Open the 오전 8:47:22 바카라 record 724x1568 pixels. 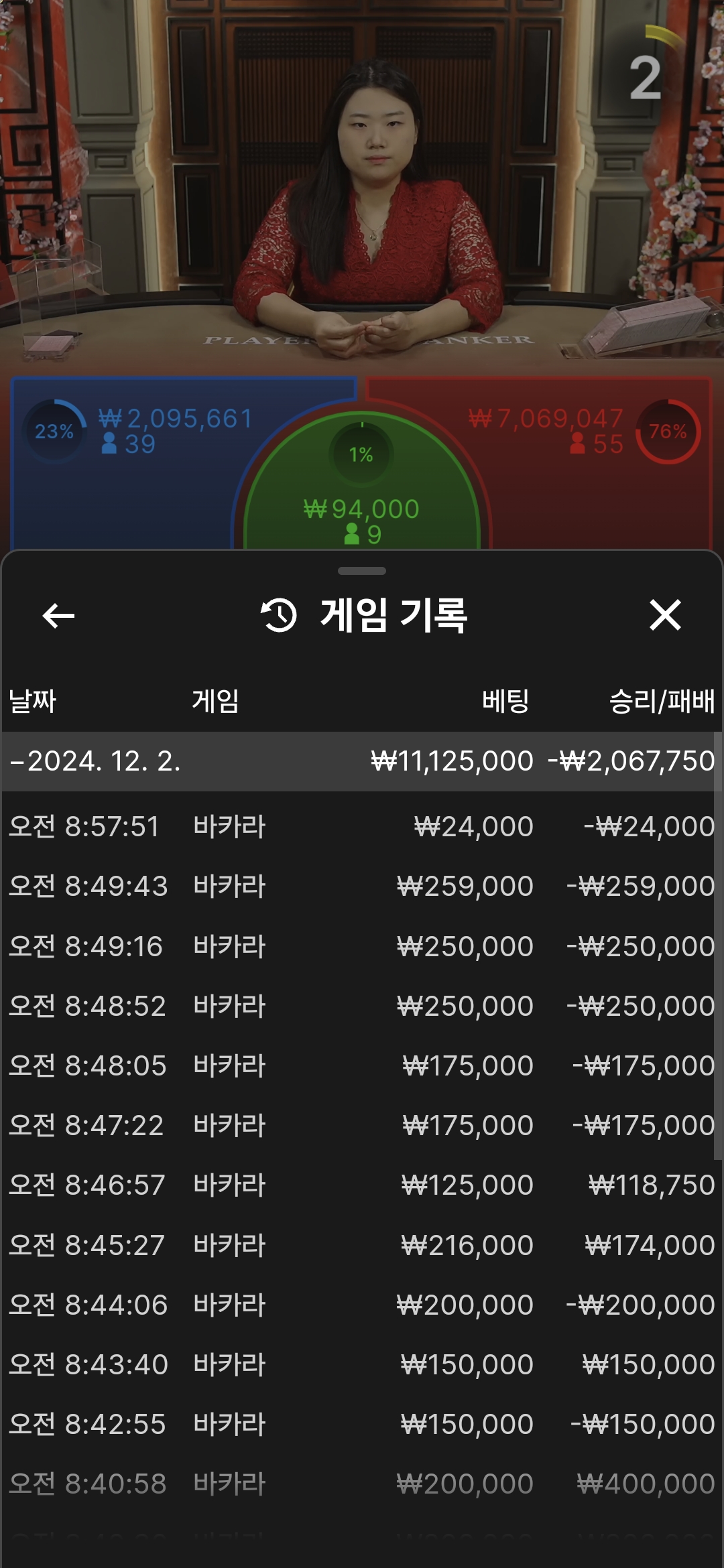pyautogui.click(x=361, y=1125)
